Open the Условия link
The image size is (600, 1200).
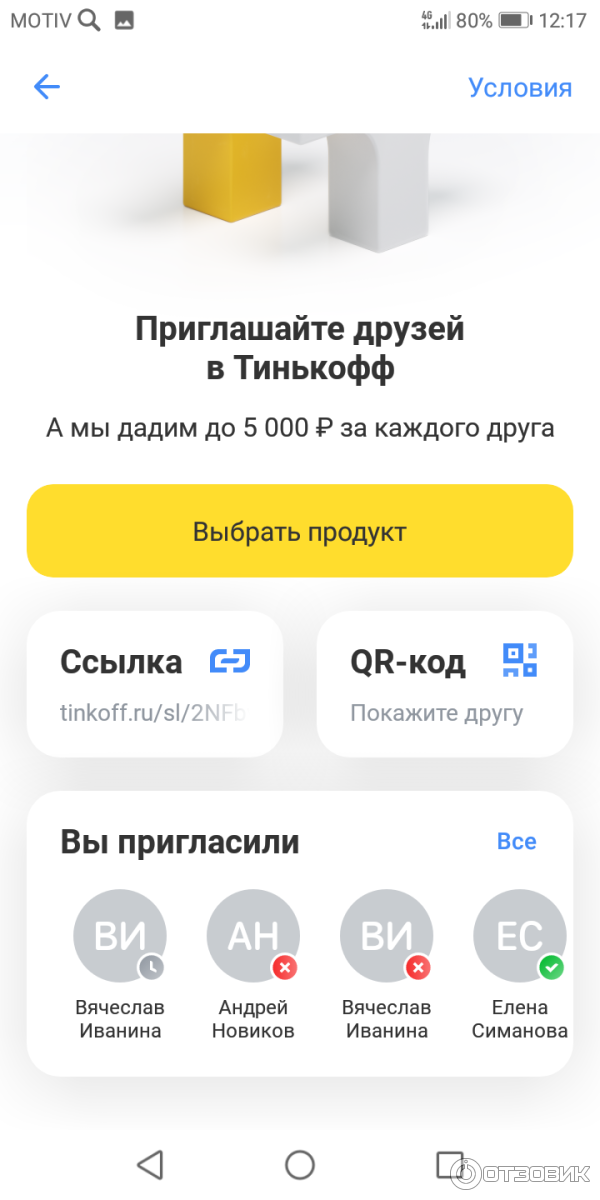coord(519,88)
